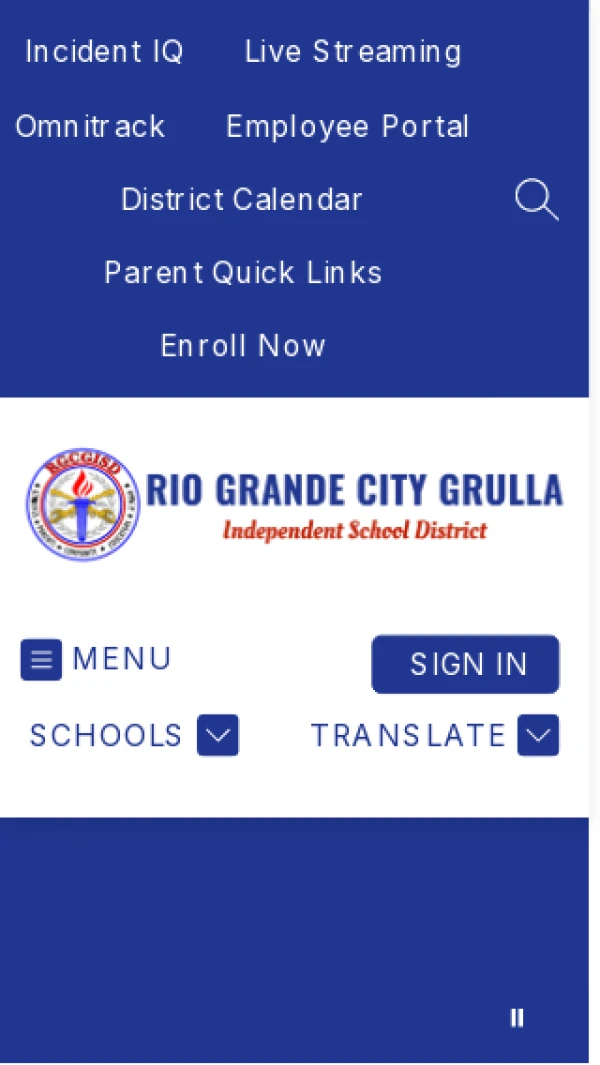The image size is (600, 1065).
Task: Open the Incident IQ link
Action: point(104,52)
